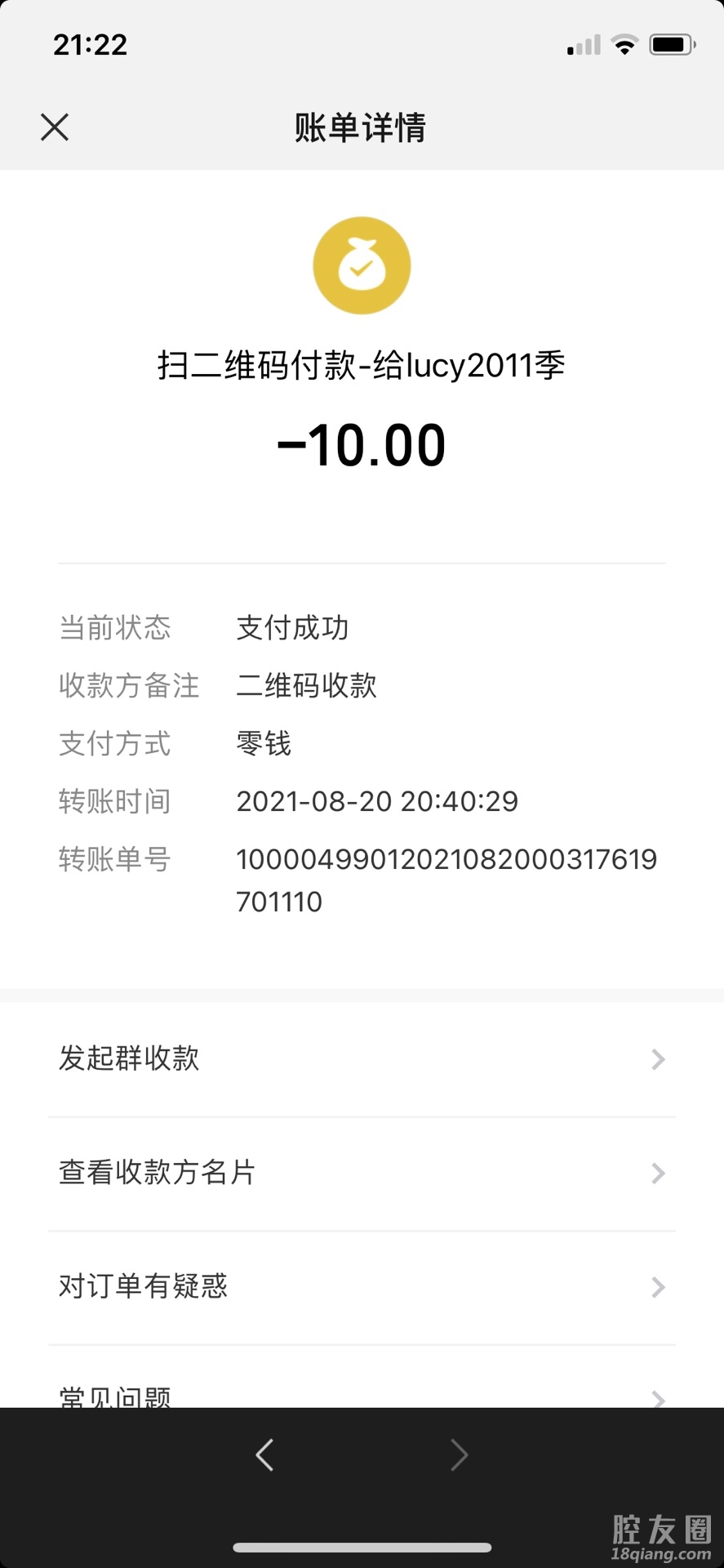Image resolution: width=724 pixels, height=1568 pixels.
Task: Go forward using bottom right arrow
Action: 460,1455
